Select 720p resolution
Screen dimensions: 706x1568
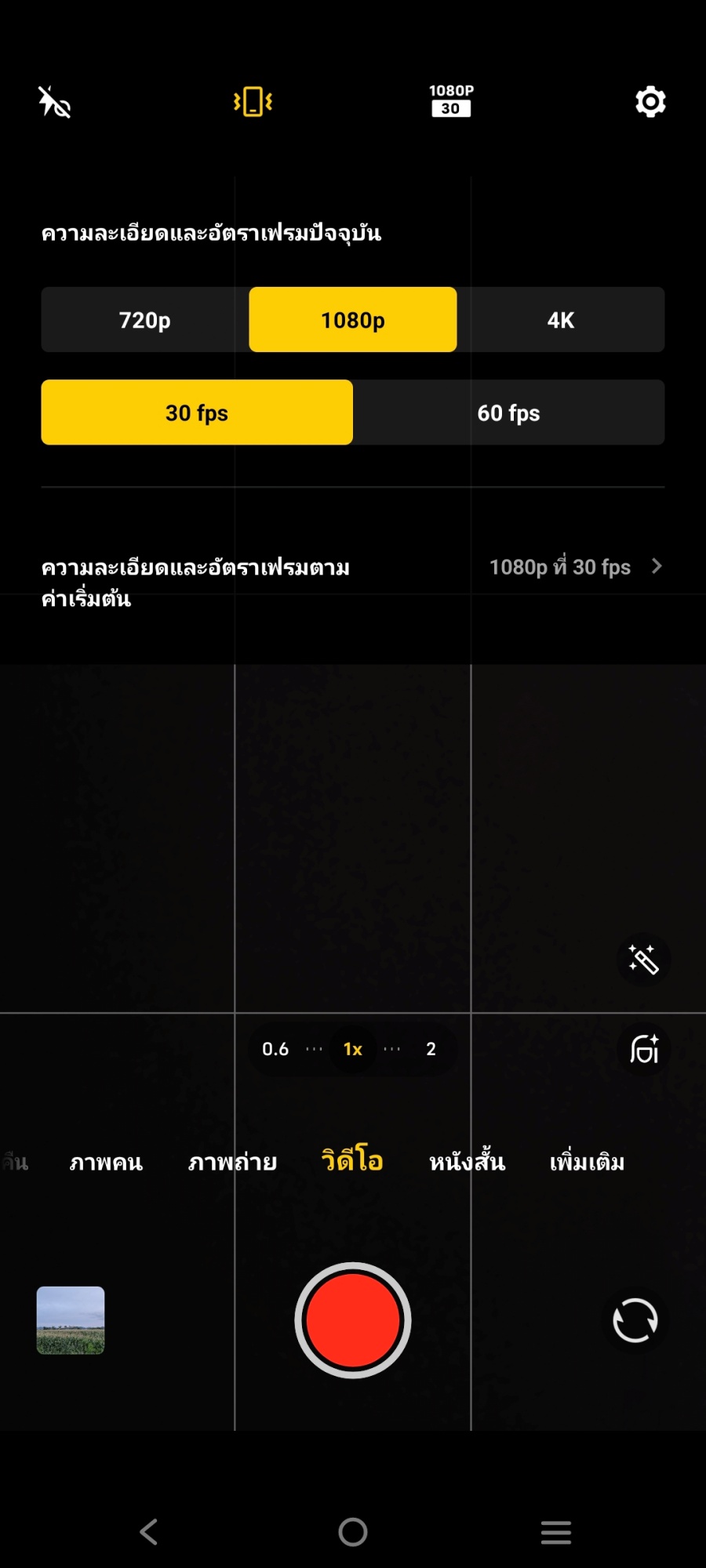coord(145,320)
